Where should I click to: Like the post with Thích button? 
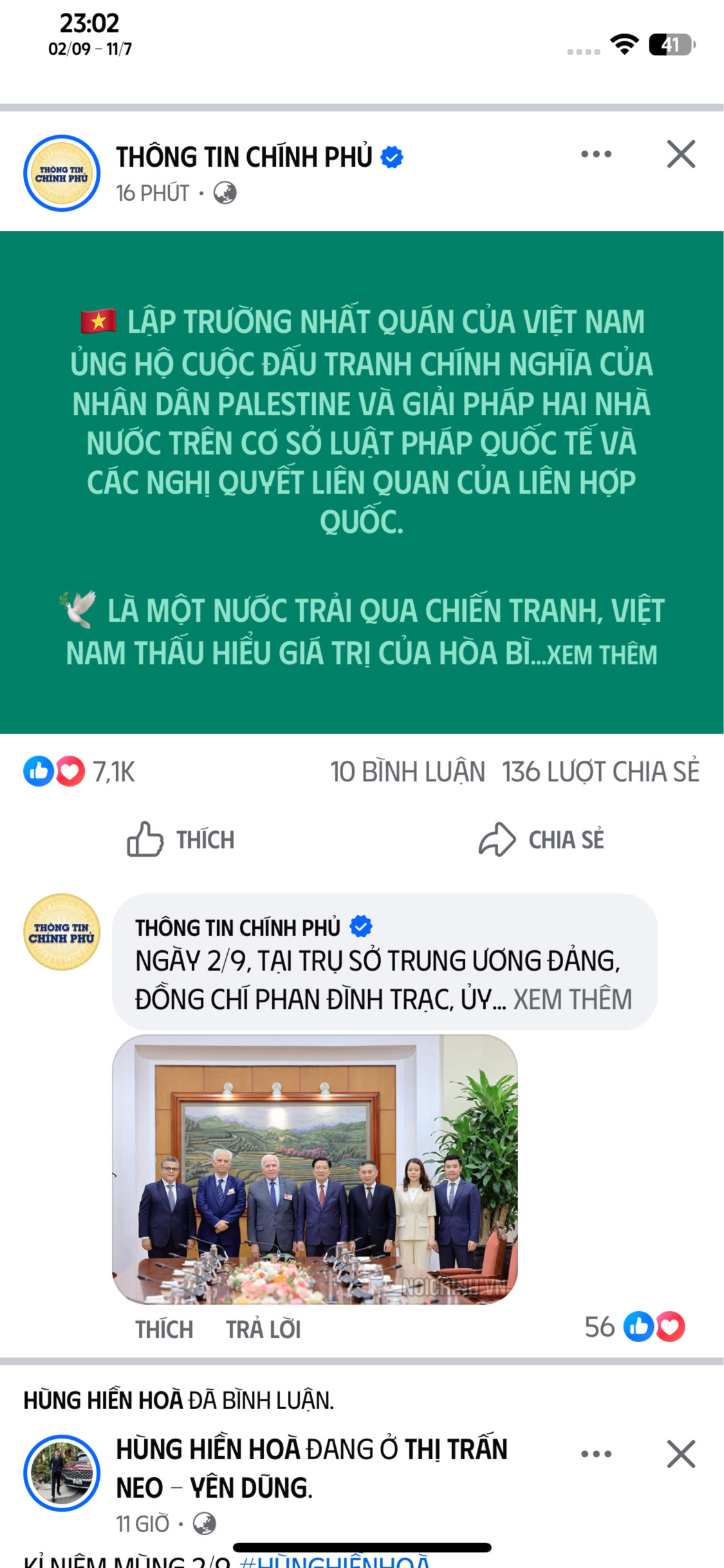pyautogui.click(x=181, y=839)
